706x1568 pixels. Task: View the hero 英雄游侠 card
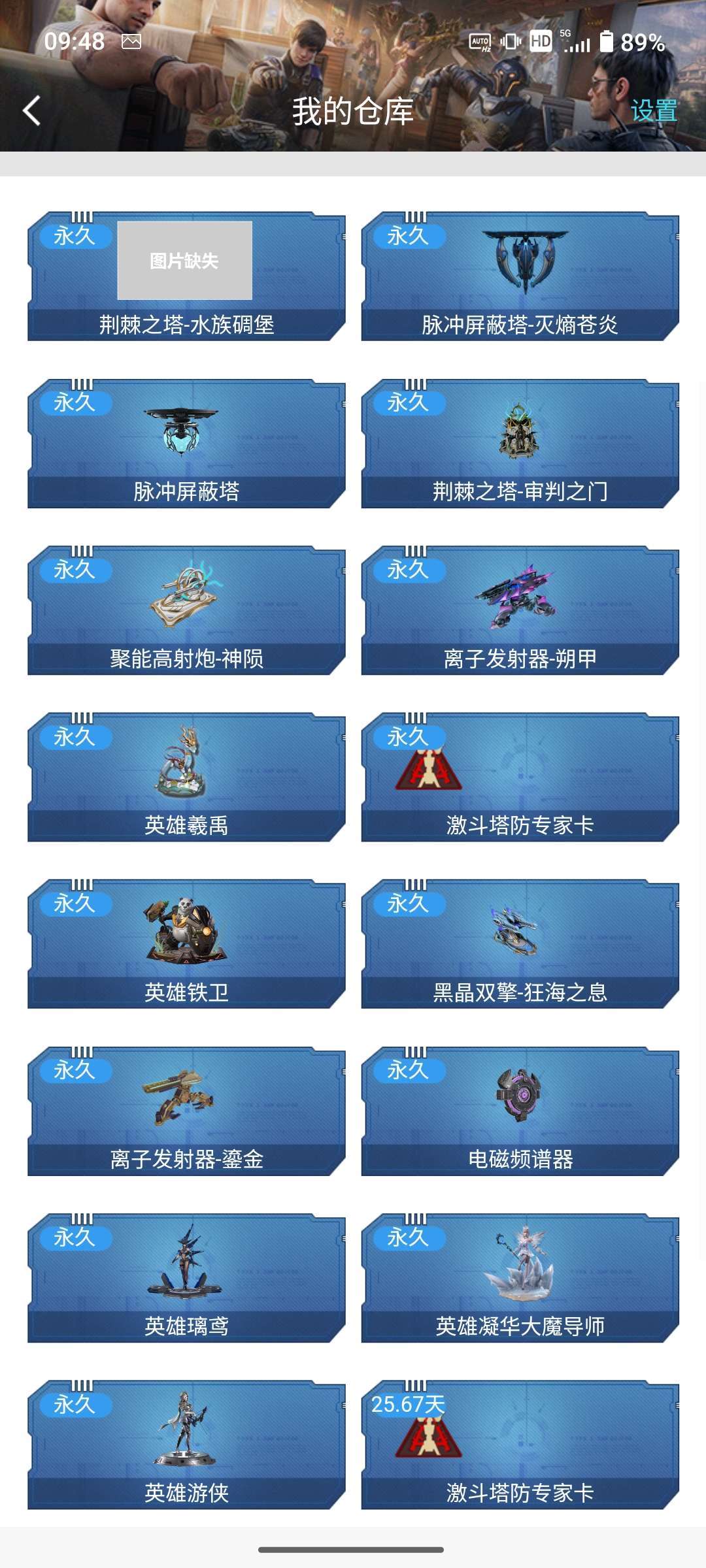tap(186, 1445)
